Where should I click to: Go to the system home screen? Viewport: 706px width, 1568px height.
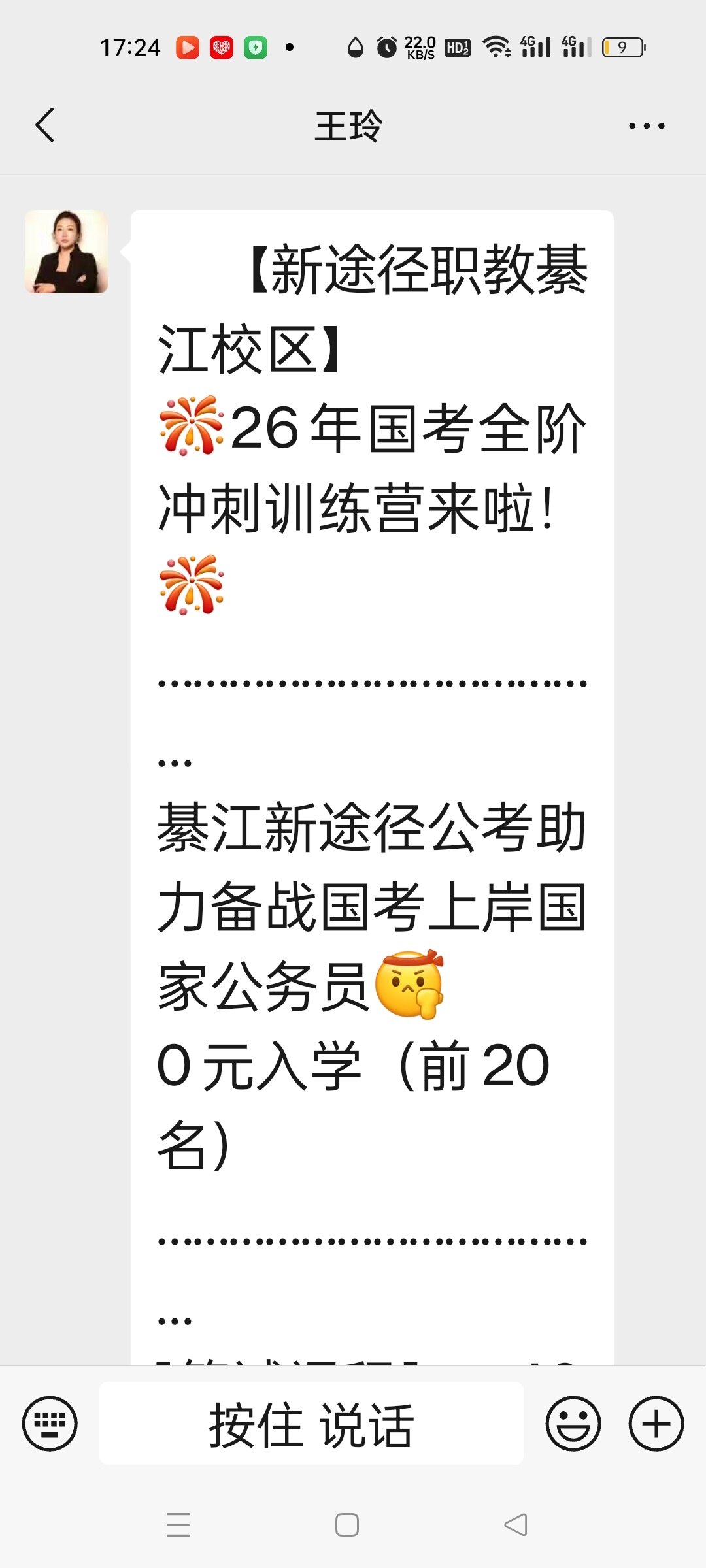[x=346, y=1525]
